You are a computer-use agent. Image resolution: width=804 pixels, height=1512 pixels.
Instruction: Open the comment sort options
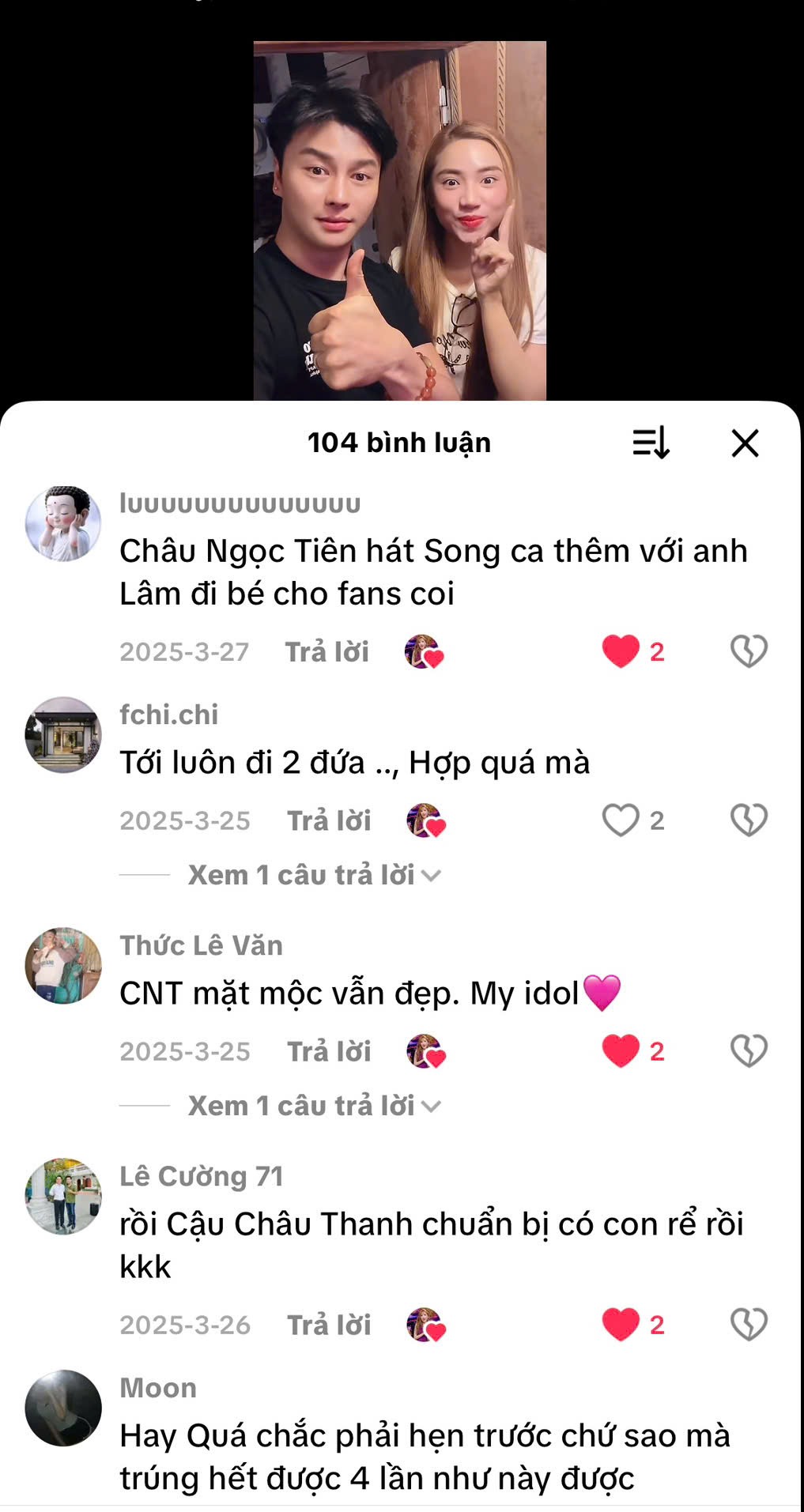[651, 443]
